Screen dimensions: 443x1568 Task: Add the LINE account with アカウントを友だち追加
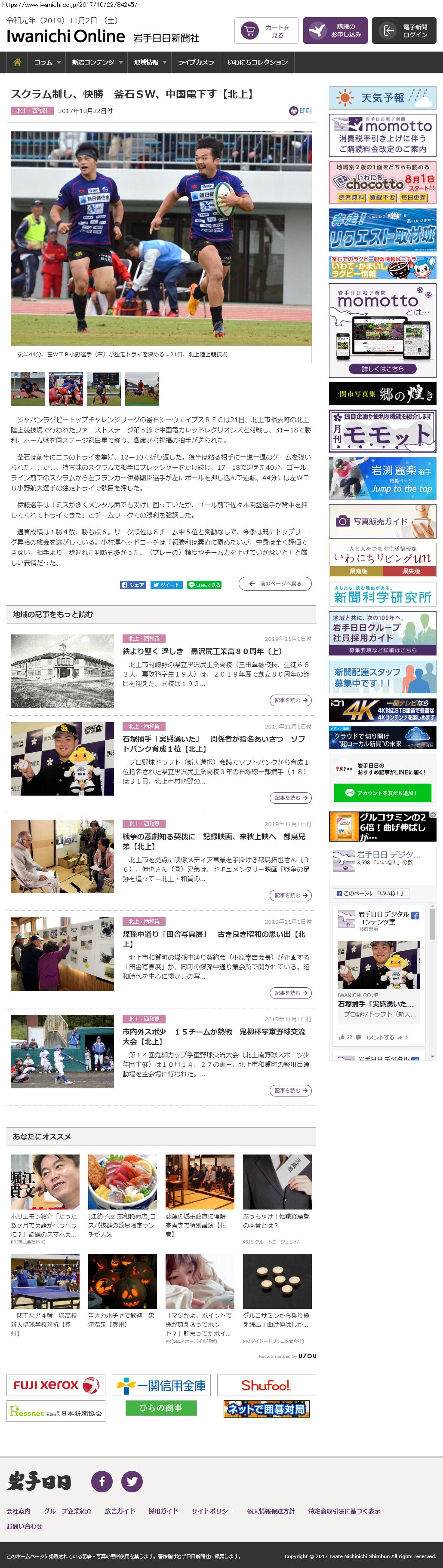tap(382, 793)
